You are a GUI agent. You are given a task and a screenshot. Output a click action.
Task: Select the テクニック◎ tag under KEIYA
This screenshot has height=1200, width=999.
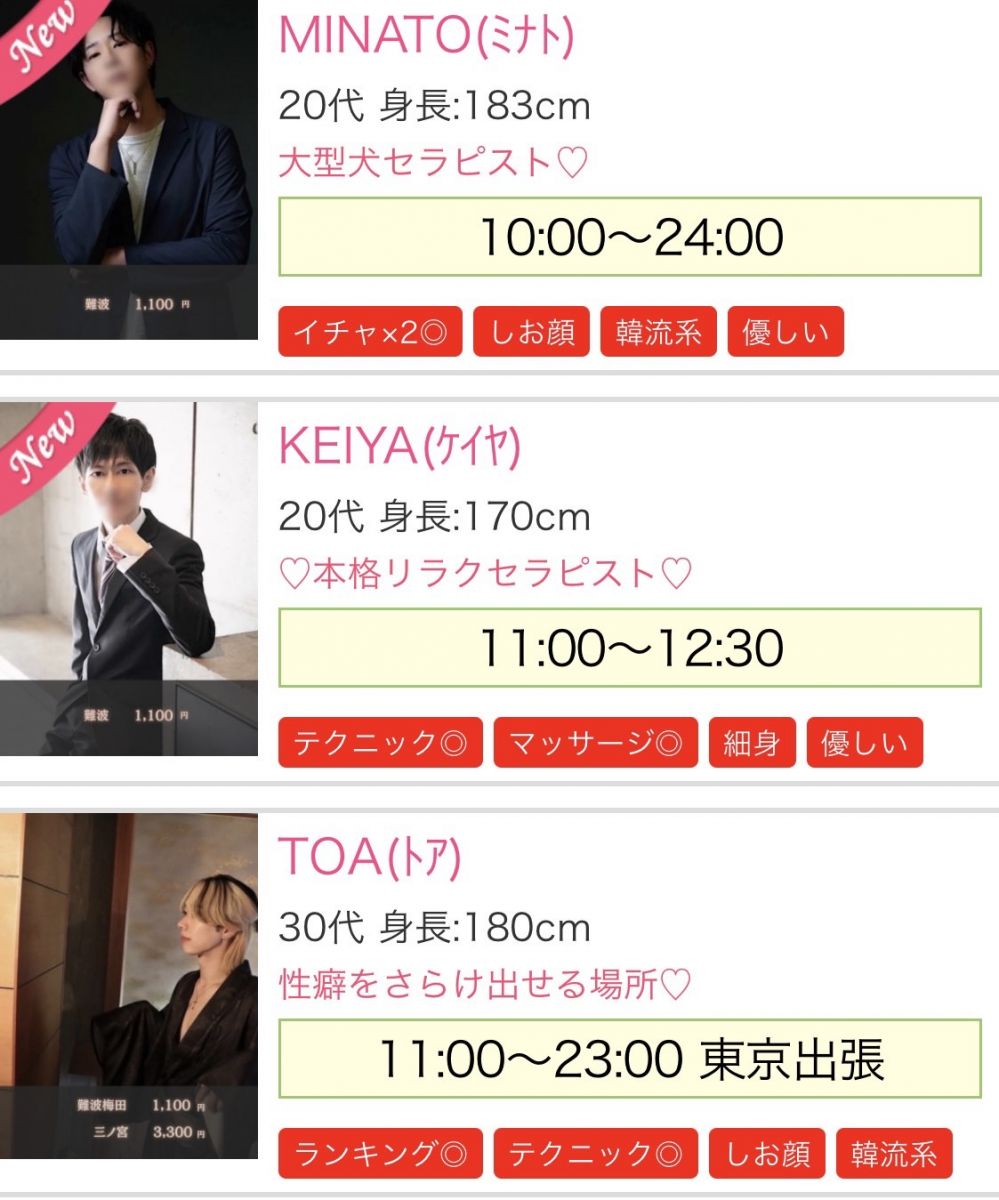click(x=380, y=743)
